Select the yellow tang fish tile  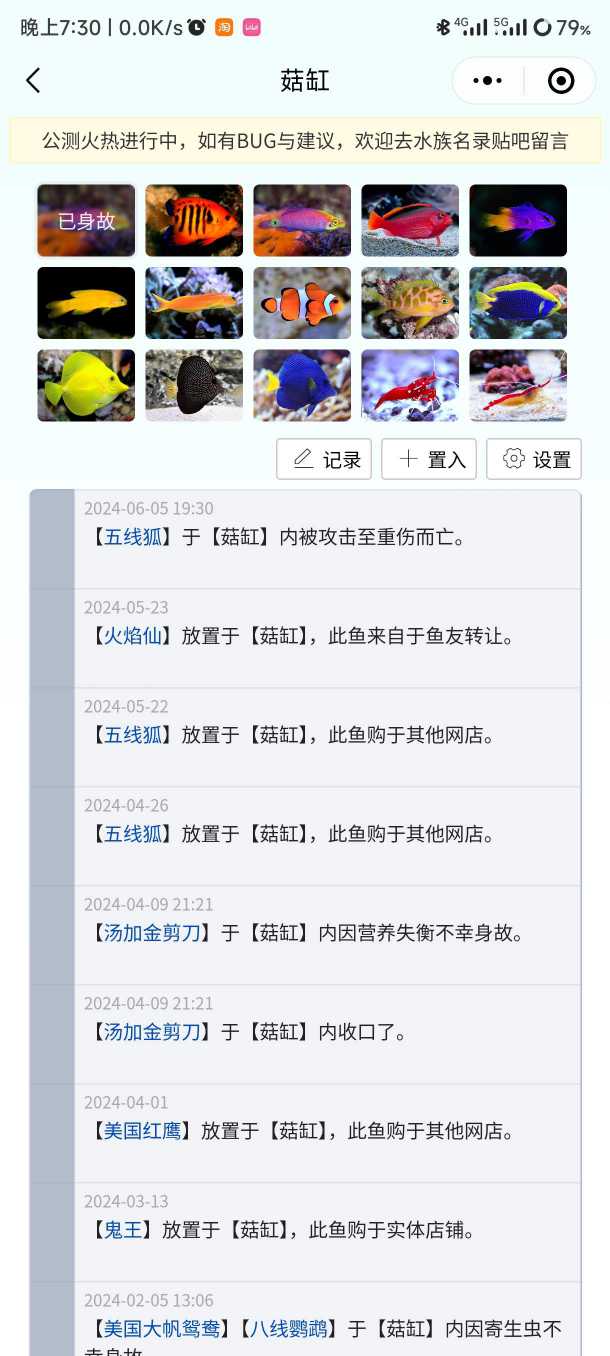86,385
